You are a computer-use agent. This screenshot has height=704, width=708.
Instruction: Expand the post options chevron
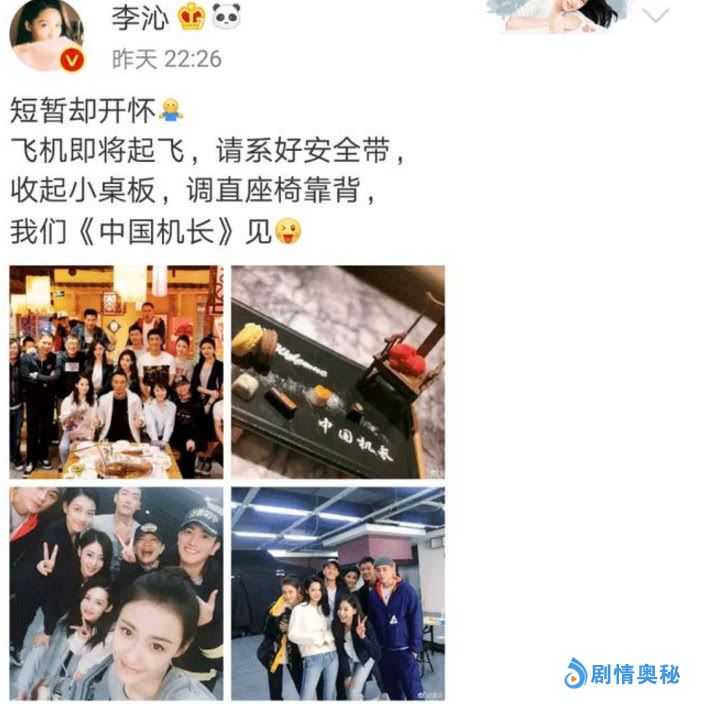click(x=656, y=16)
